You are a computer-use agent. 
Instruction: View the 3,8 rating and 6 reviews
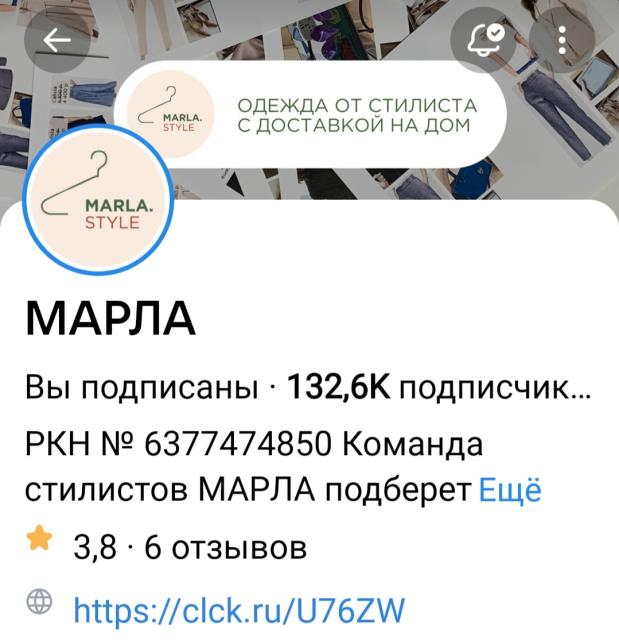coord(189,547)
